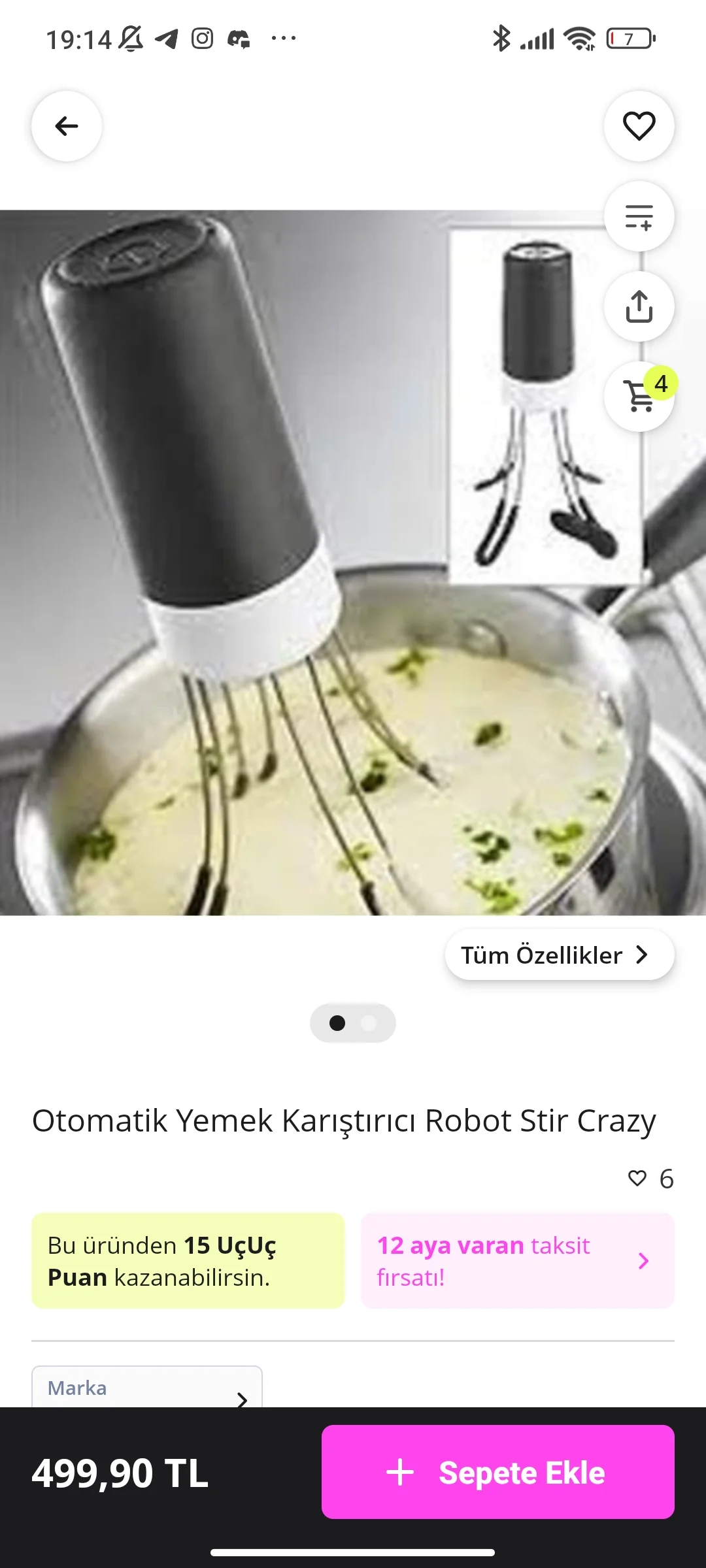Go back using the arrow button

coord(67,126)
